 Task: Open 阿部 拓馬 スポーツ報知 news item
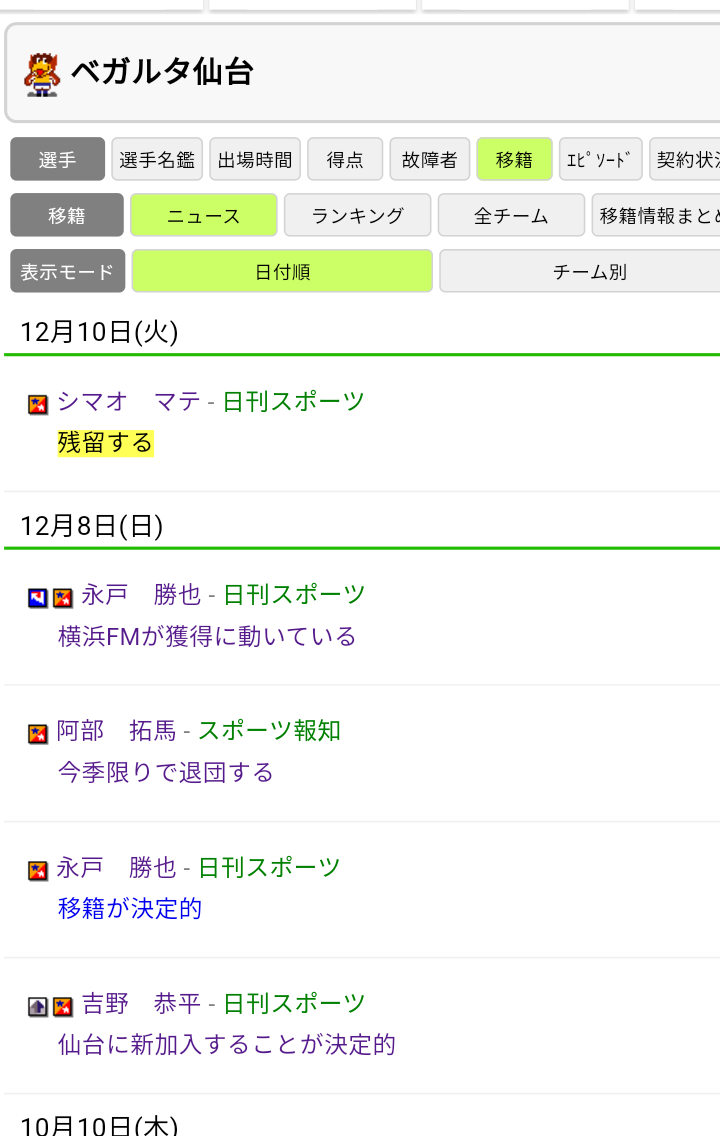198,751
